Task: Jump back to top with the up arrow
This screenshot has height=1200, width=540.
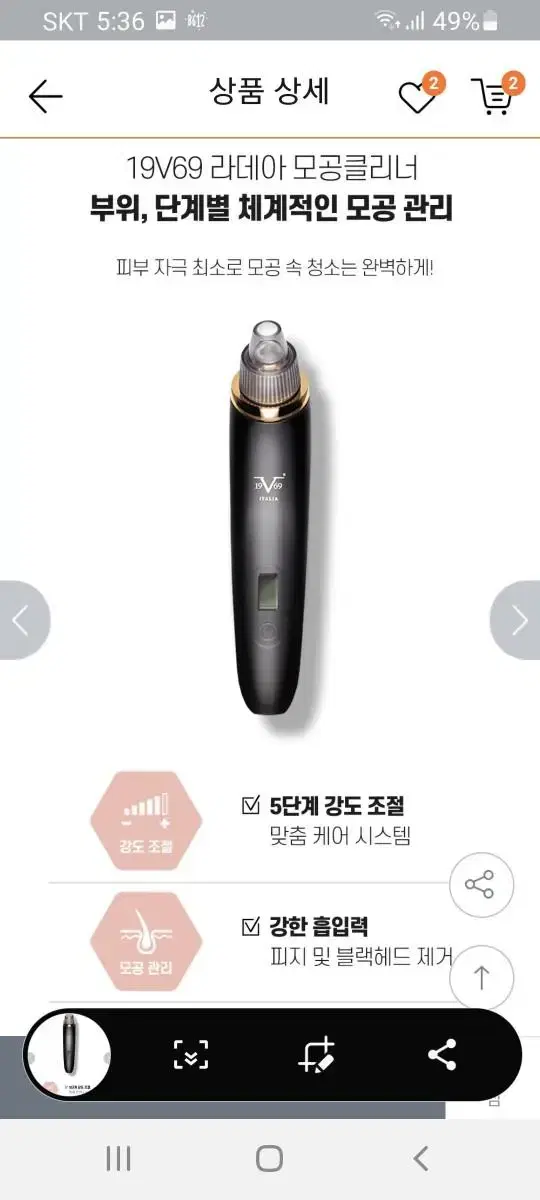Action: pyautogui.click(x=481, y=977)
